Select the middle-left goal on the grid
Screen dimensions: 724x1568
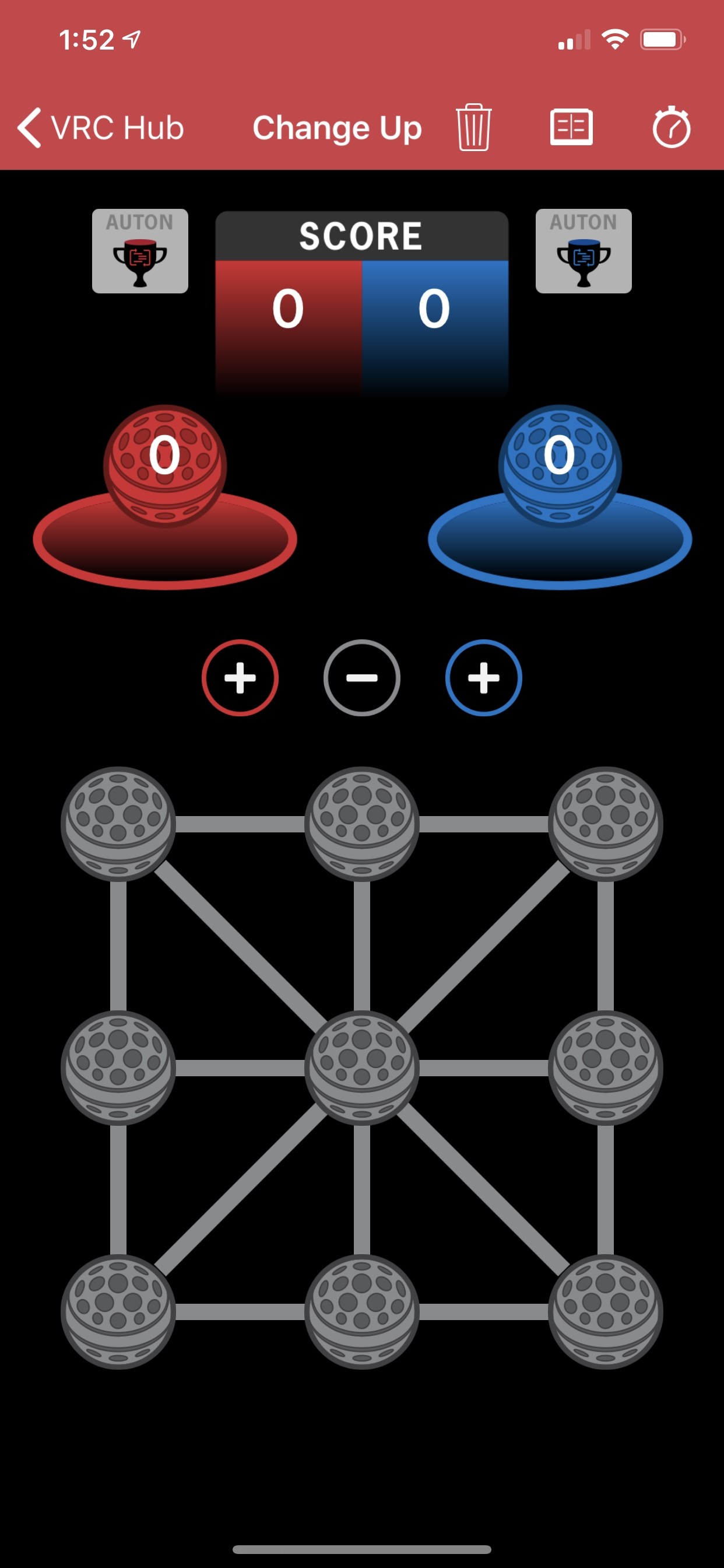[x=118, y=1067]
